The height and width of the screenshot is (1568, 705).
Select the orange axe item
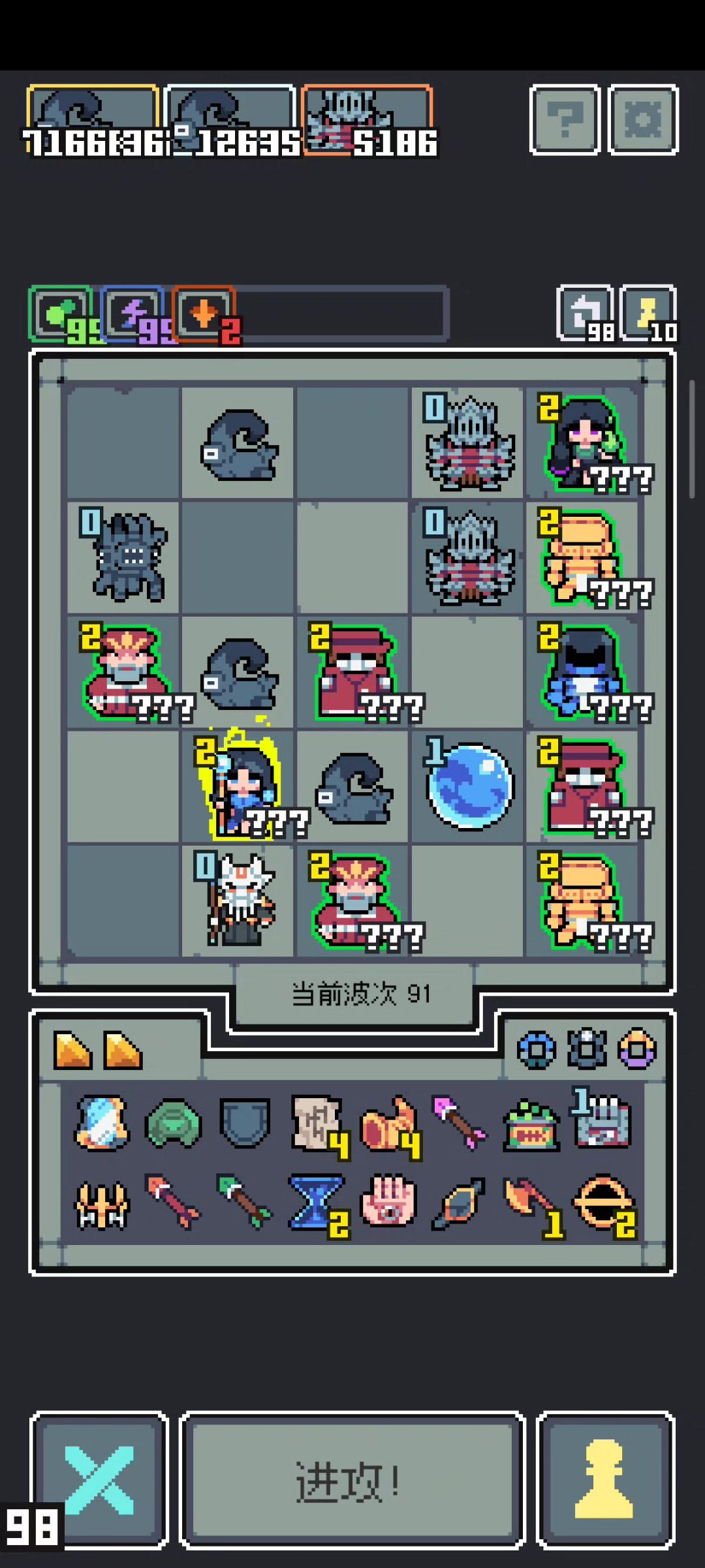[x=529, y=1202]
